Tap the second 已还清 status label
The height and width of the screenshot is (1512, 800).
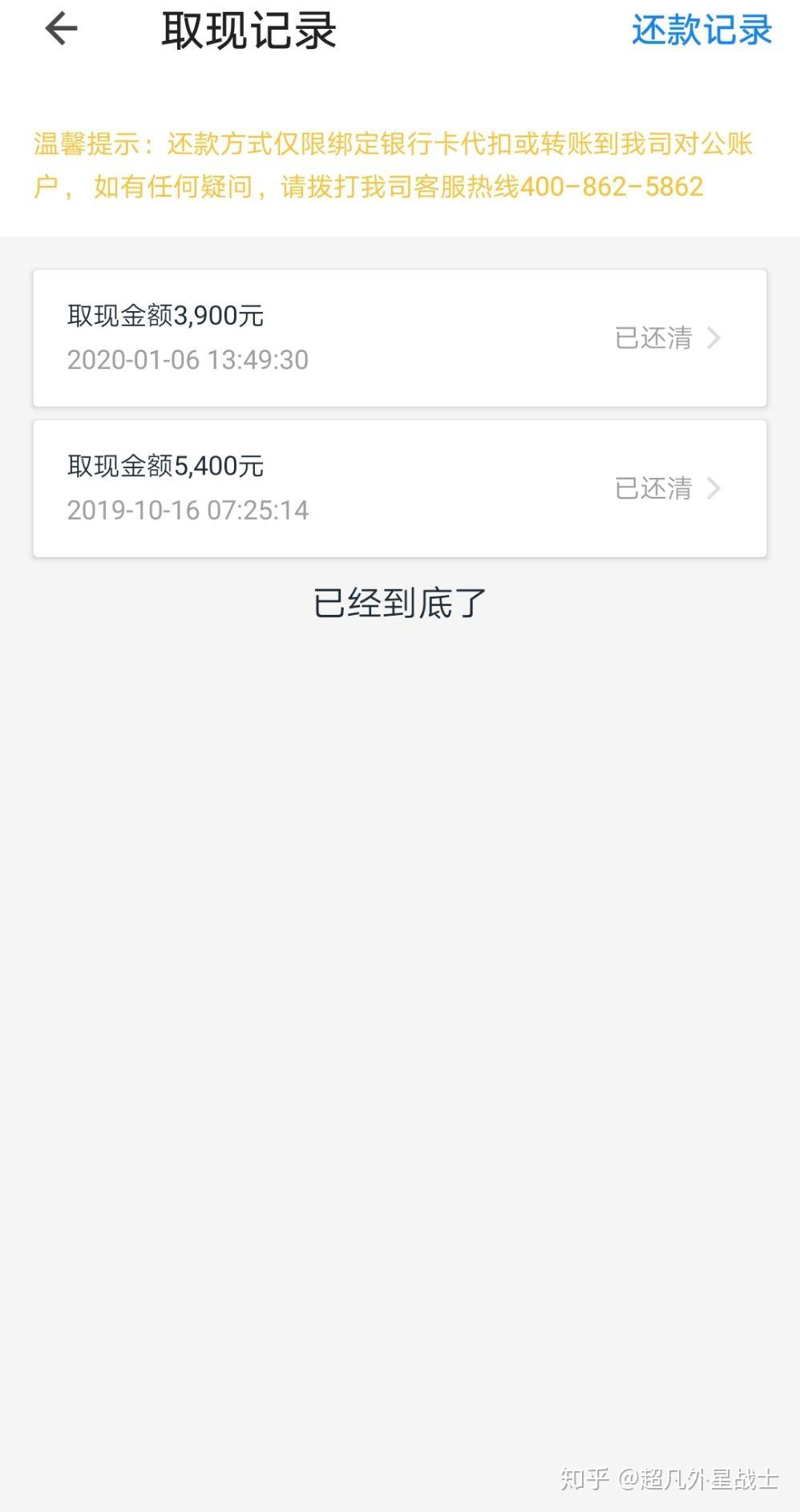click(653, 488)
